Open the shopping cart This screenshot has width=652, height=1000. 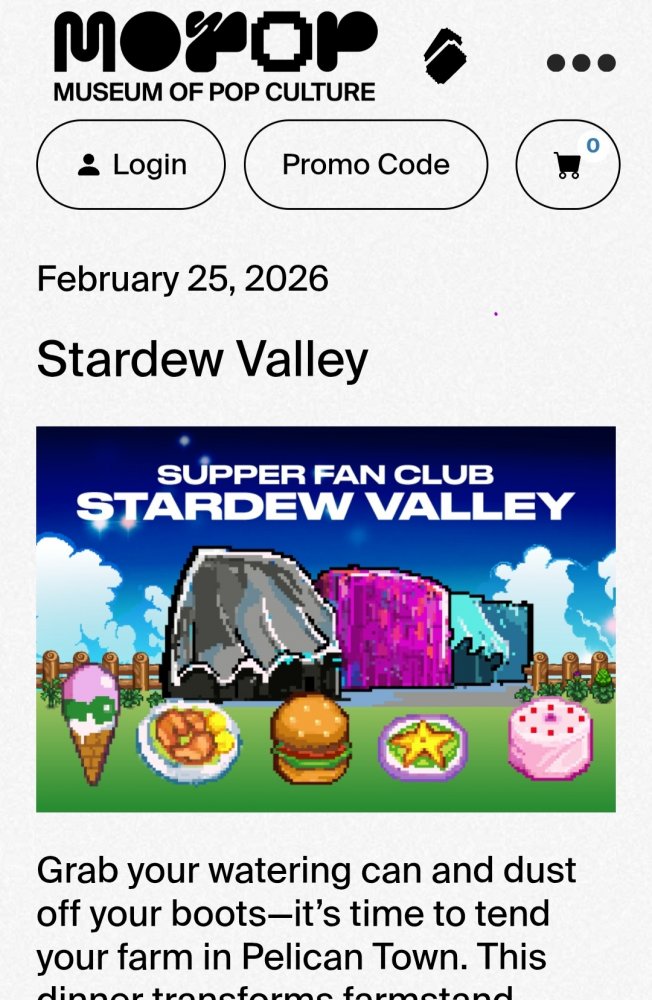tap(568, 165)
